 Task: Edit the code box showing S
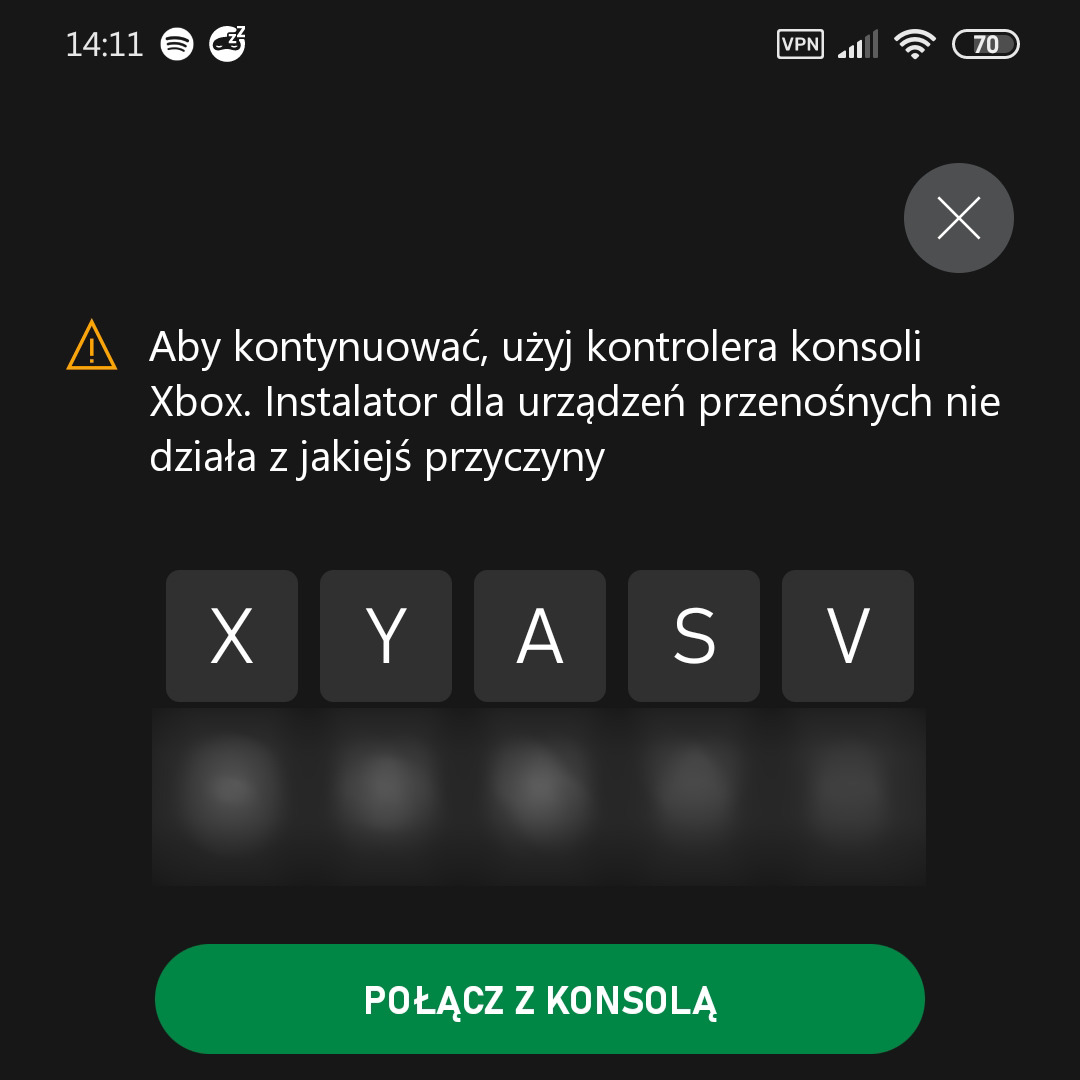pyautogui.click(x=694, y=636)
